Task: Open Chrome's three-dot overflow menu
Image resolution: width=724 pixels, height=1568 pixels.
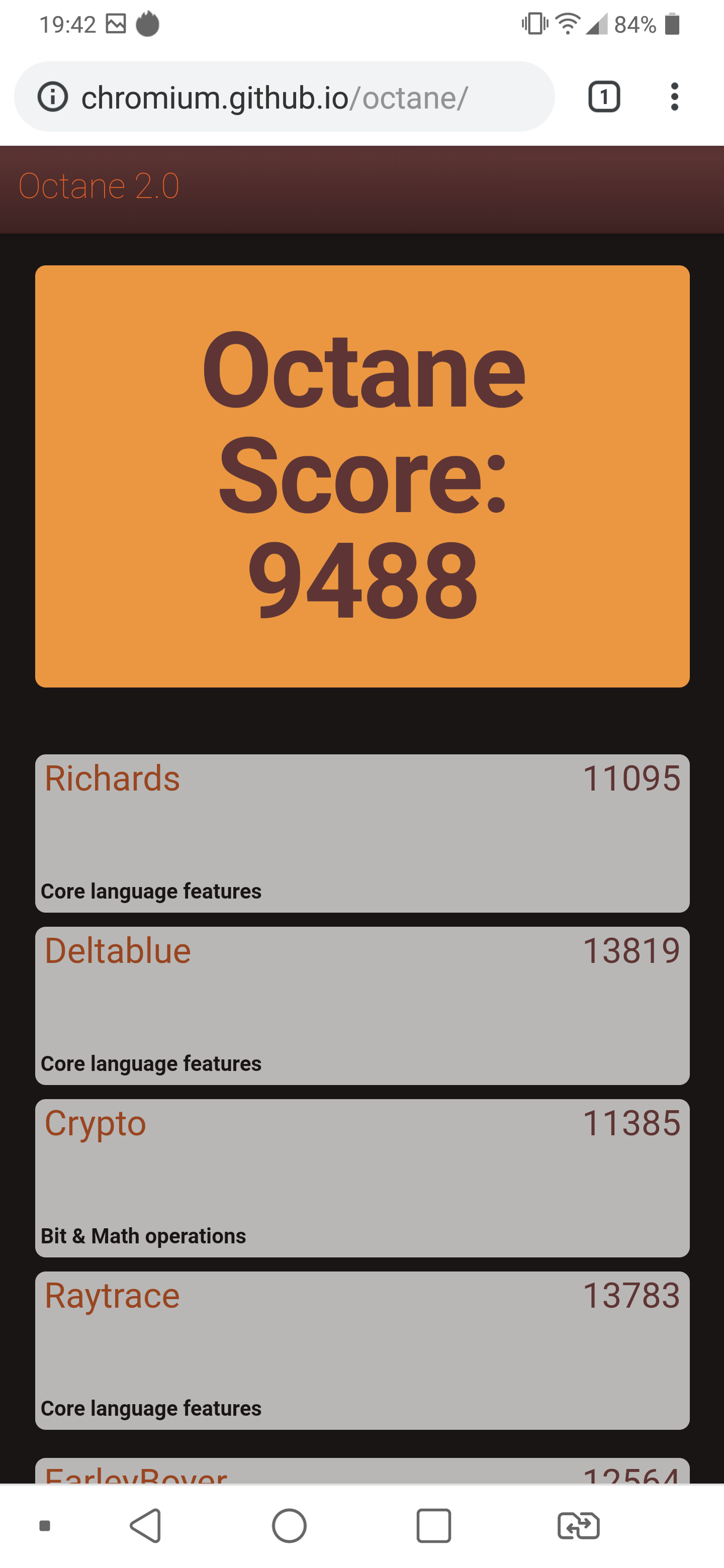Action: pos(673,97)
